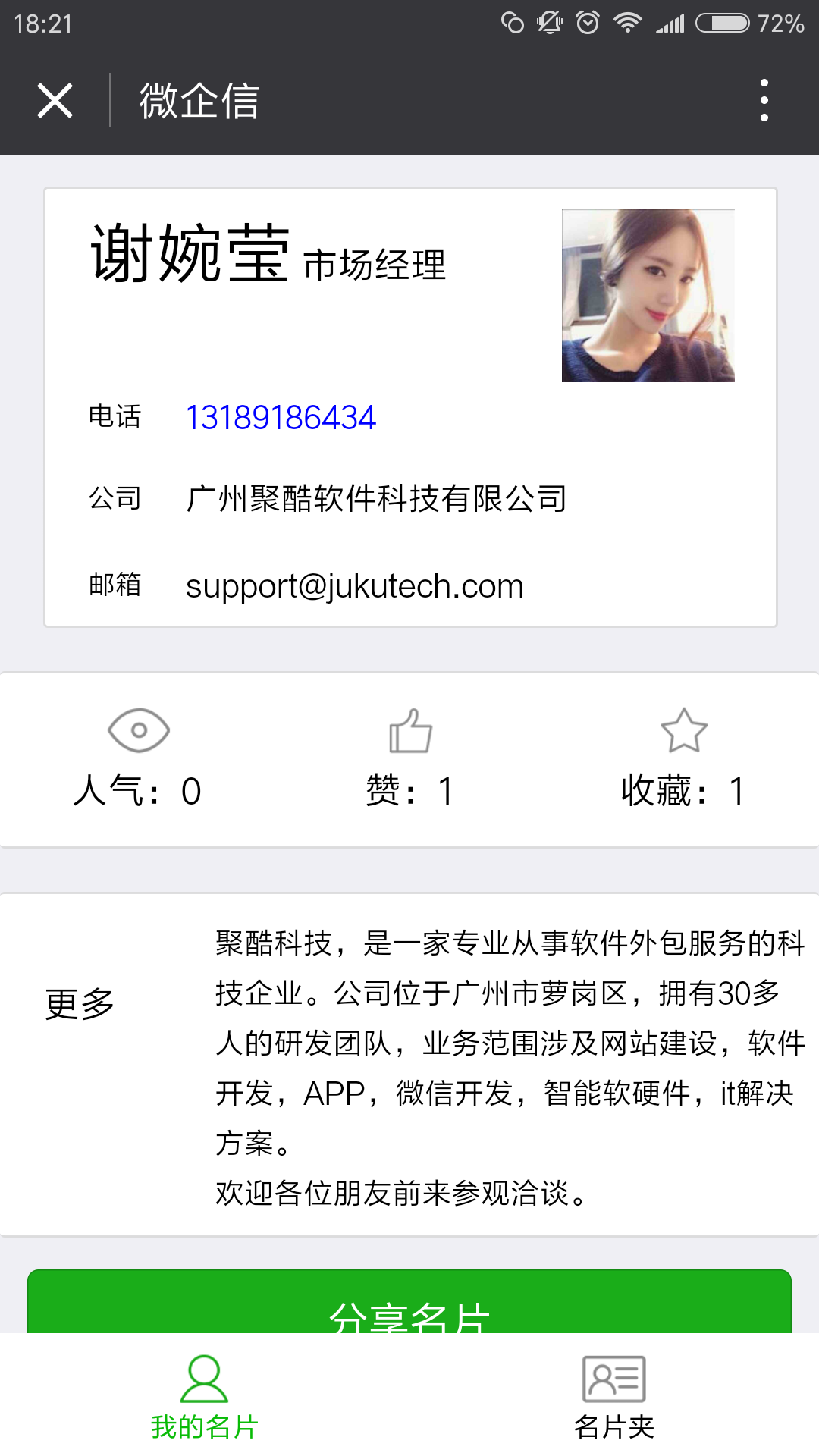Open the three-dot overflow menu

coord(764,101)
